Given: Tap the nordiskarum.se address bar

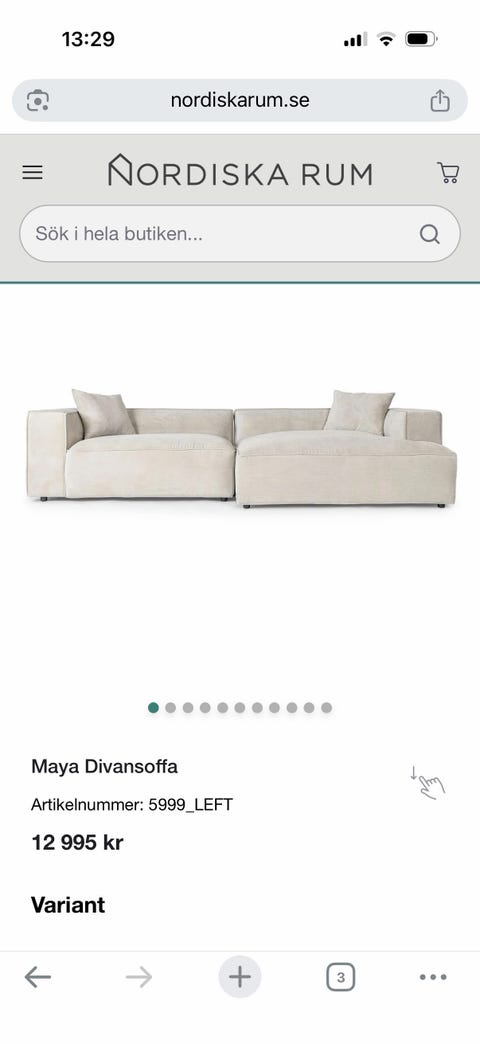Looking at the screenshot, I should tap(240, 101).
